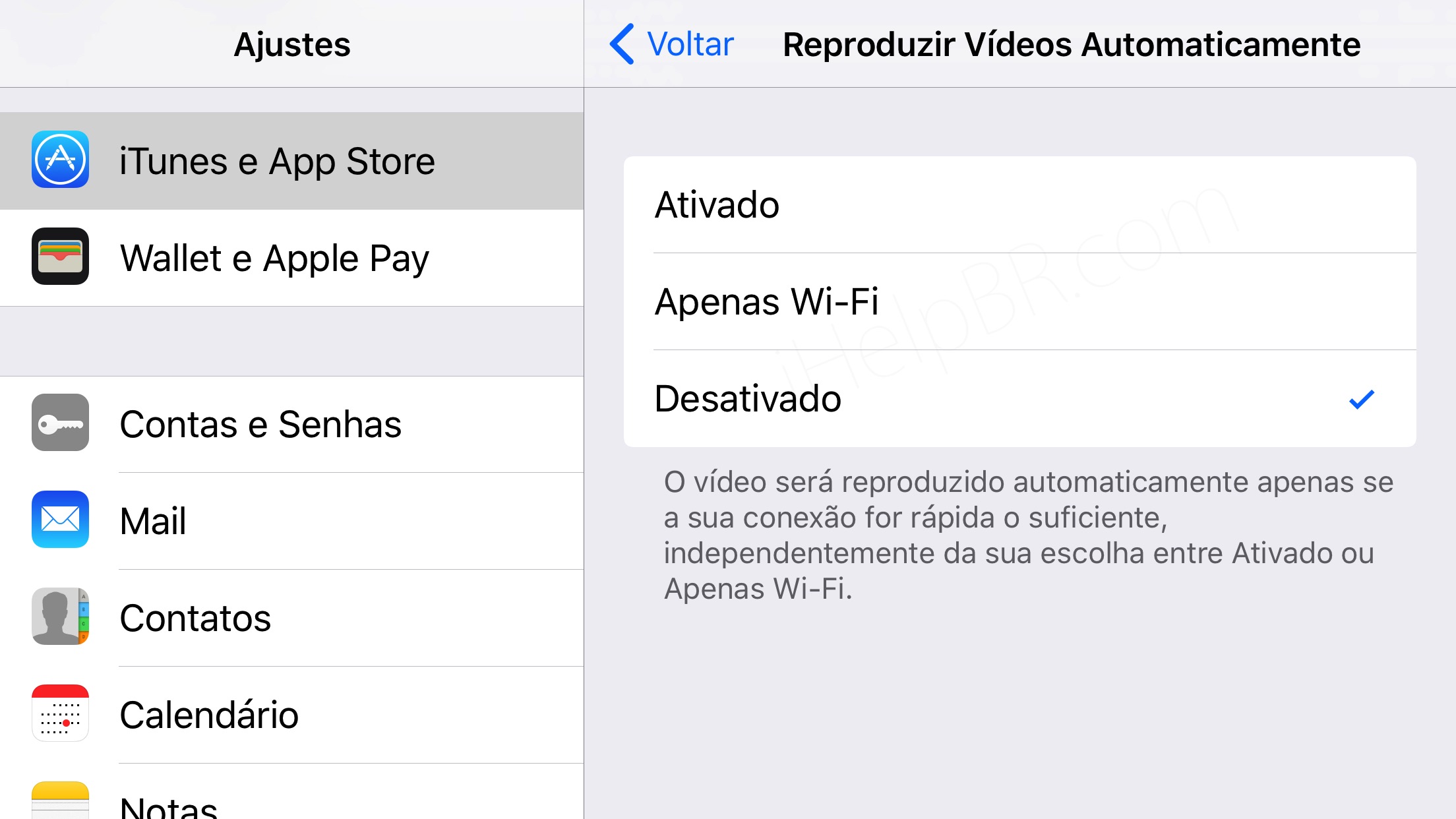The height and width of the screenshot is (819, 1456).
Task: Select the Ativado option
Action: coord(1019,204)
